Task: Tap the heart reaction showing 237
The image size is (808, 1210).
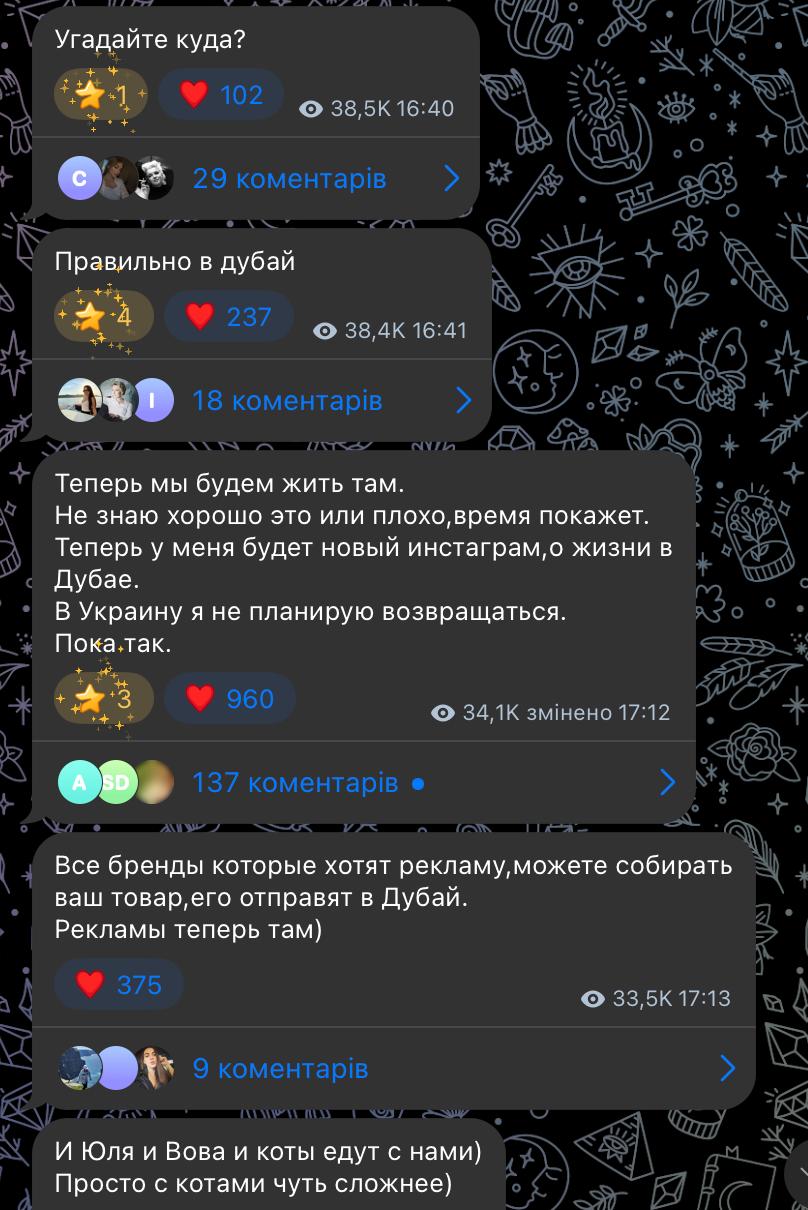Action: point(229,317)
